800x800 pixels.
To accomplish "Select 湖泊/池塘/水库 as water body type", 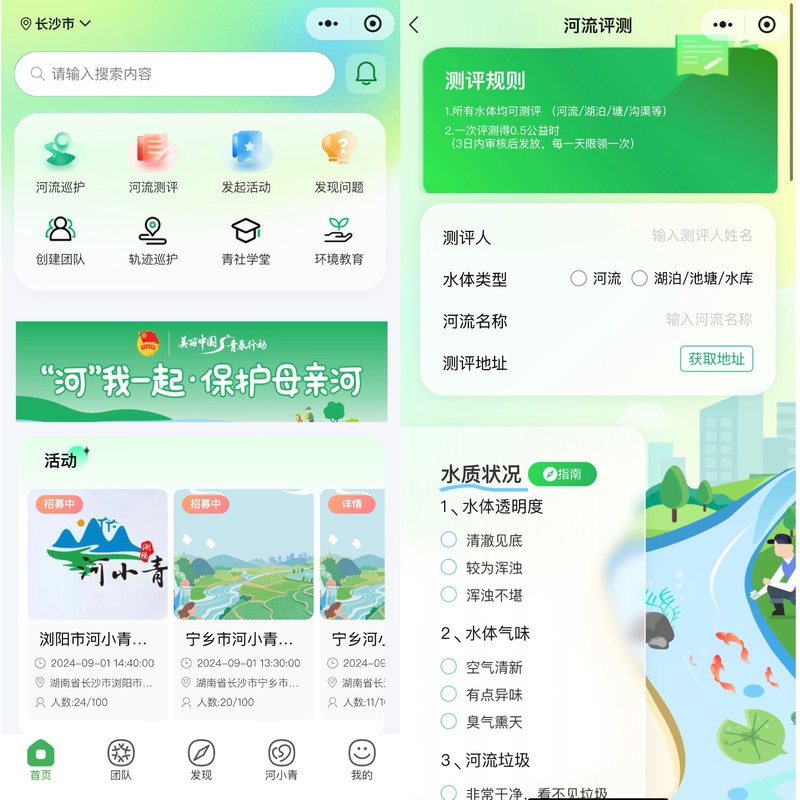I will click(x=640, y=279).
